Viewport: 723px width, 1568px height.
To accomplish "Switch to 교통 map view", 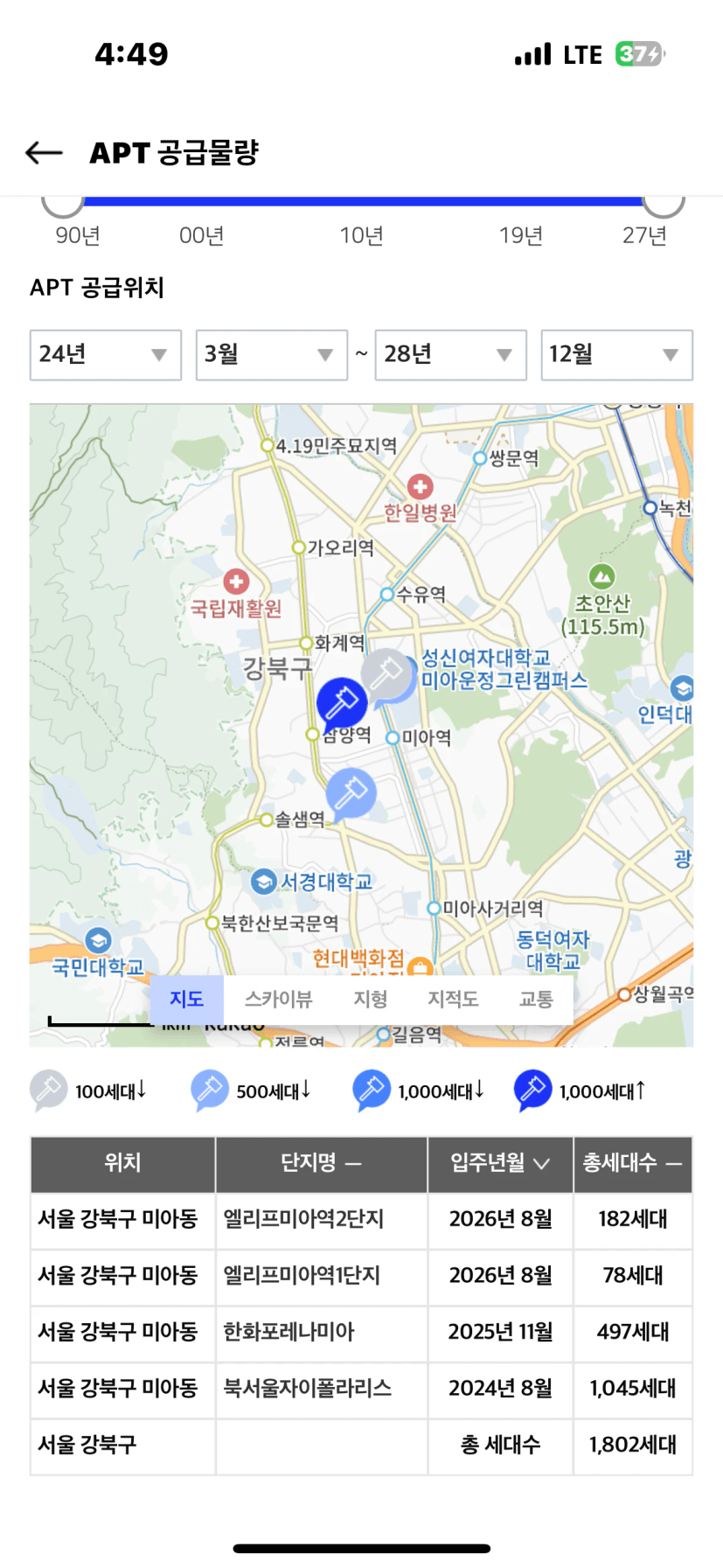I will tap(536, 999).
